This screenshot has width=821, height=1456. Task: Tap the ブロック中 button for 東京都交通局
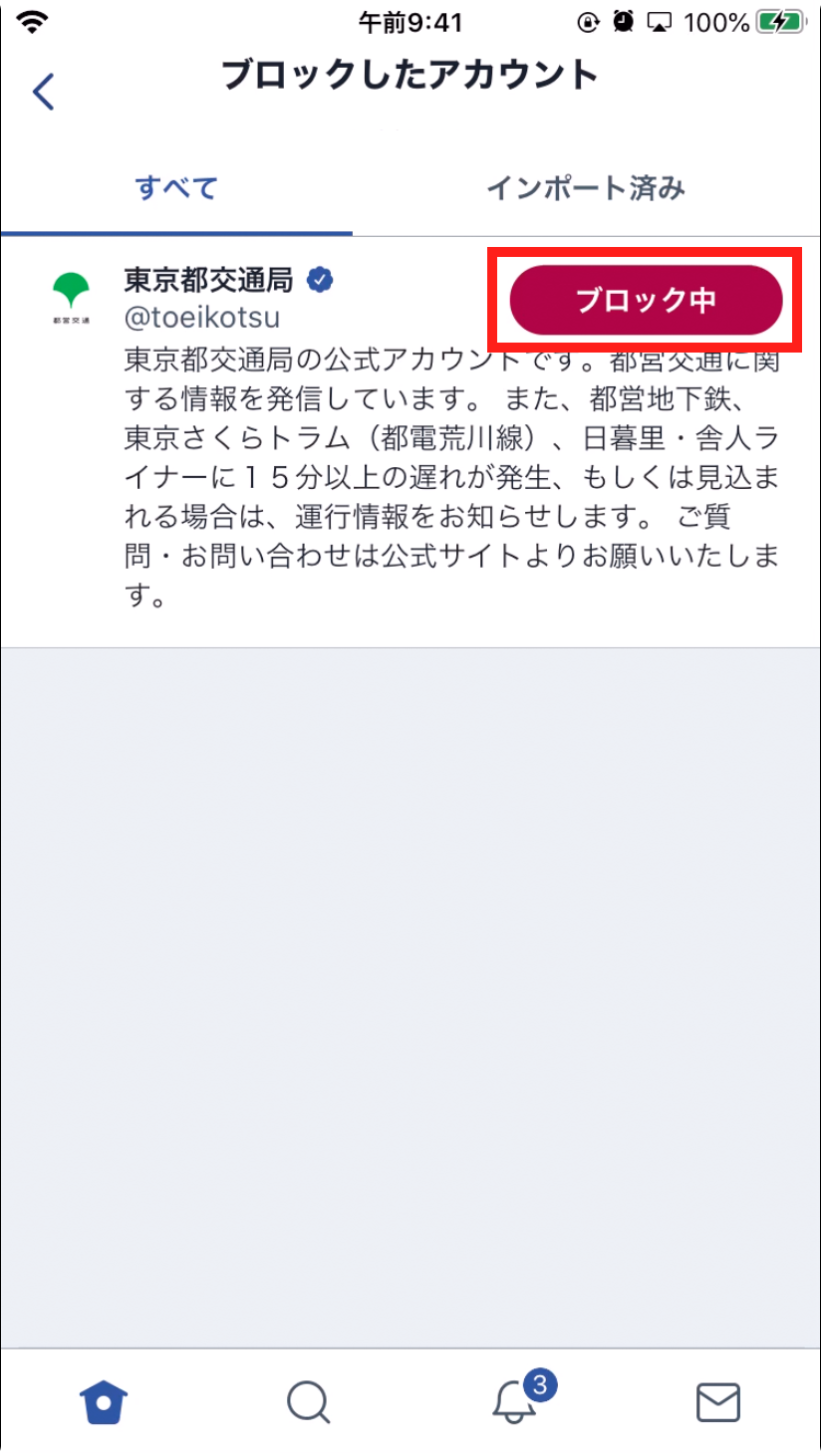[x=646, y=301]
